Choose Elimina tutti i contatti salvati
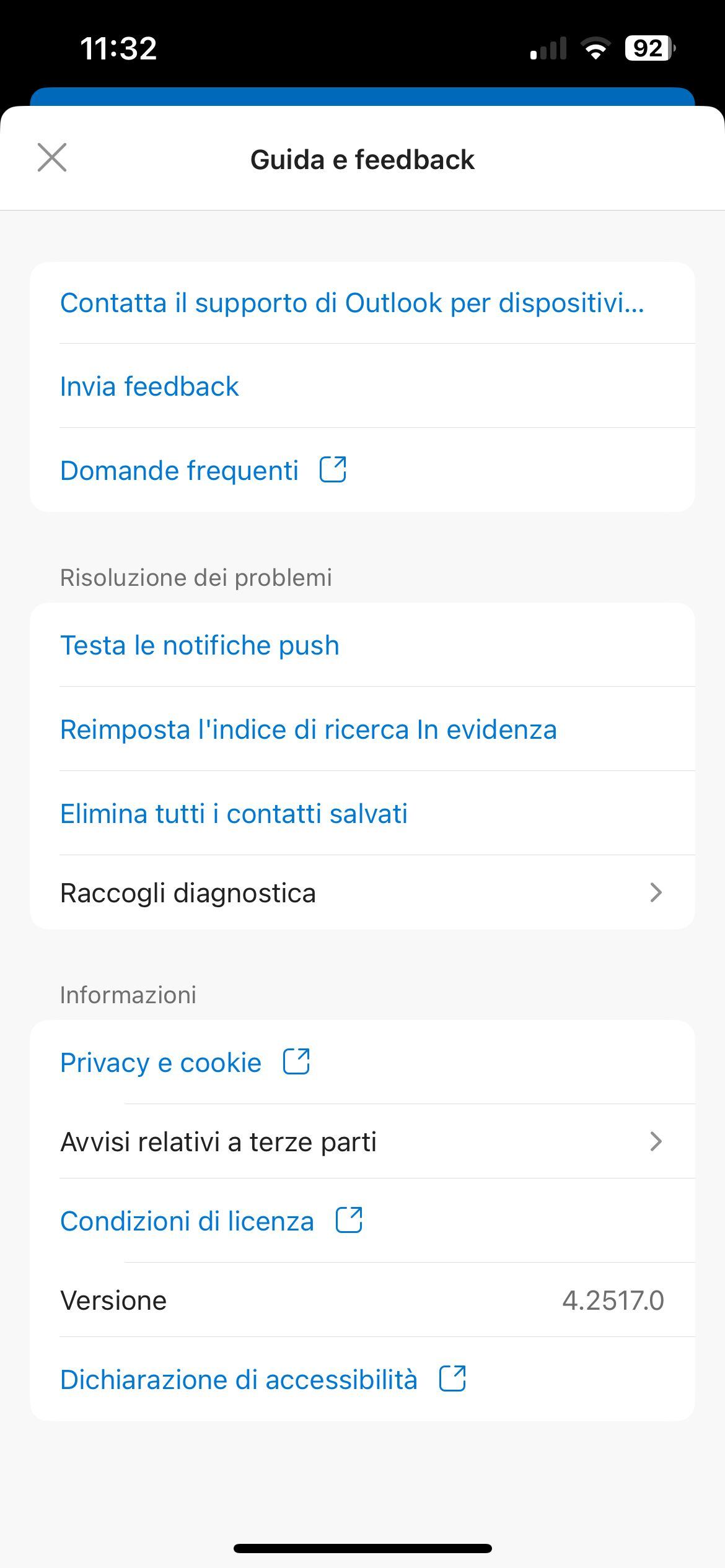This screenshot has height=1568, width=725. (x=362, y=813)
